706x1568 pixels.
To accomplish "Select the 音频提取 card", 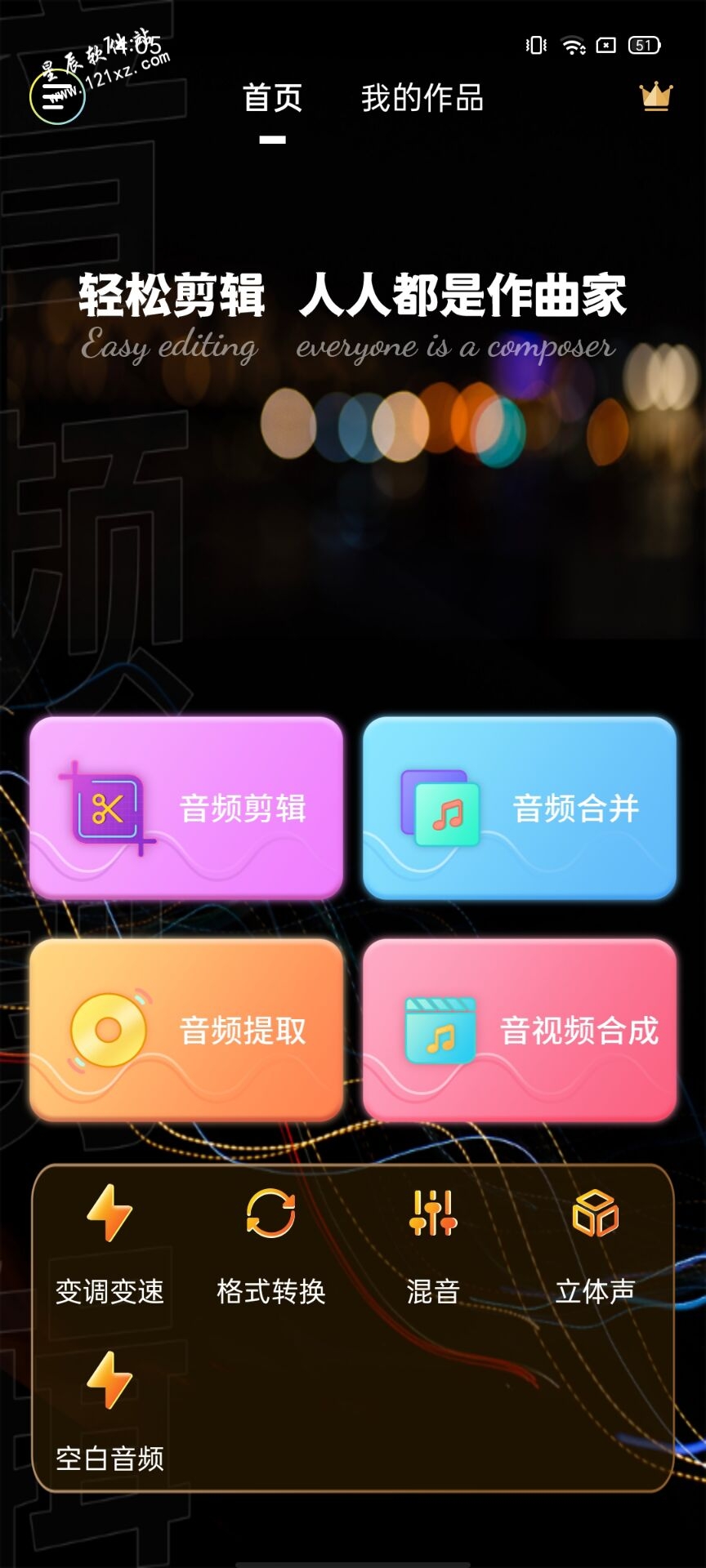I will (186, 1030).
